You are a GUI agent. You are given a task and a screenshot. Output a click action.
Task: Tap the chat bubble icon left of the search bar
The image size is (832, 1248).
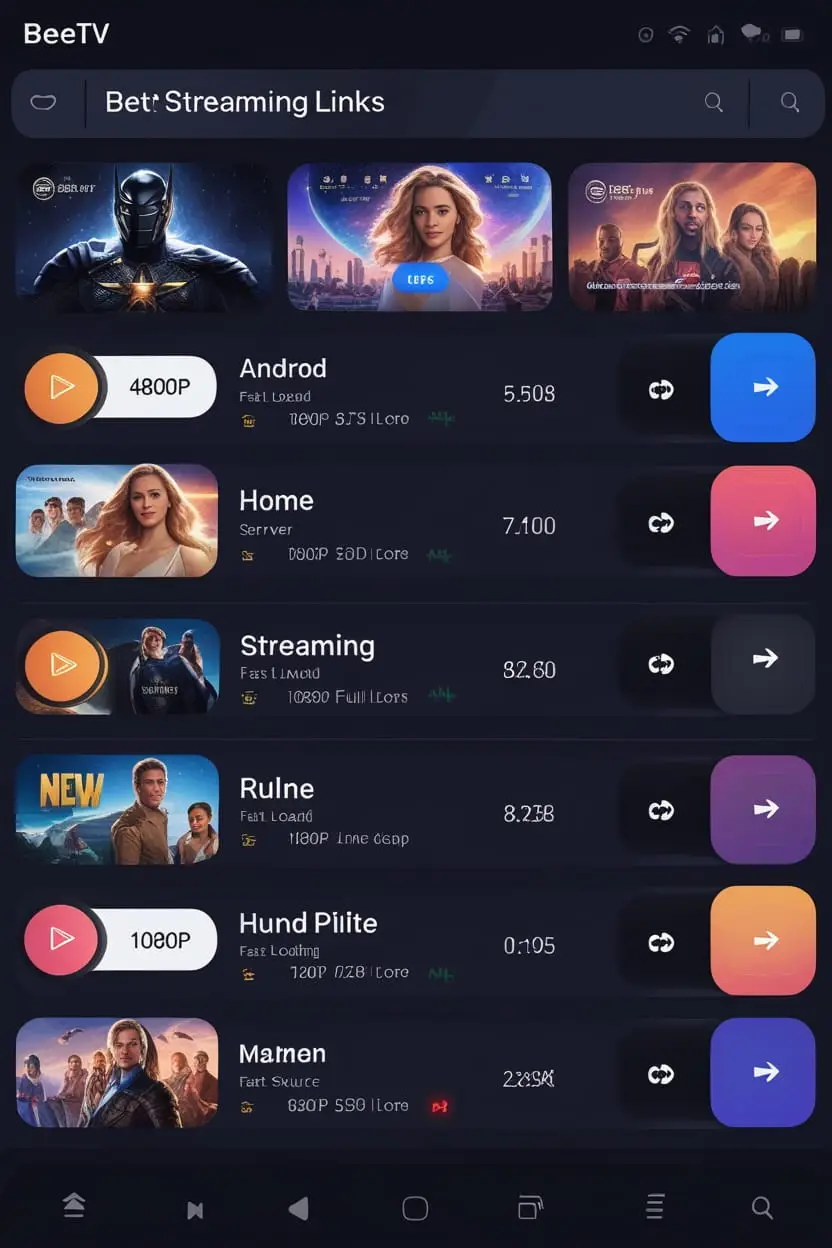point(44,102)
